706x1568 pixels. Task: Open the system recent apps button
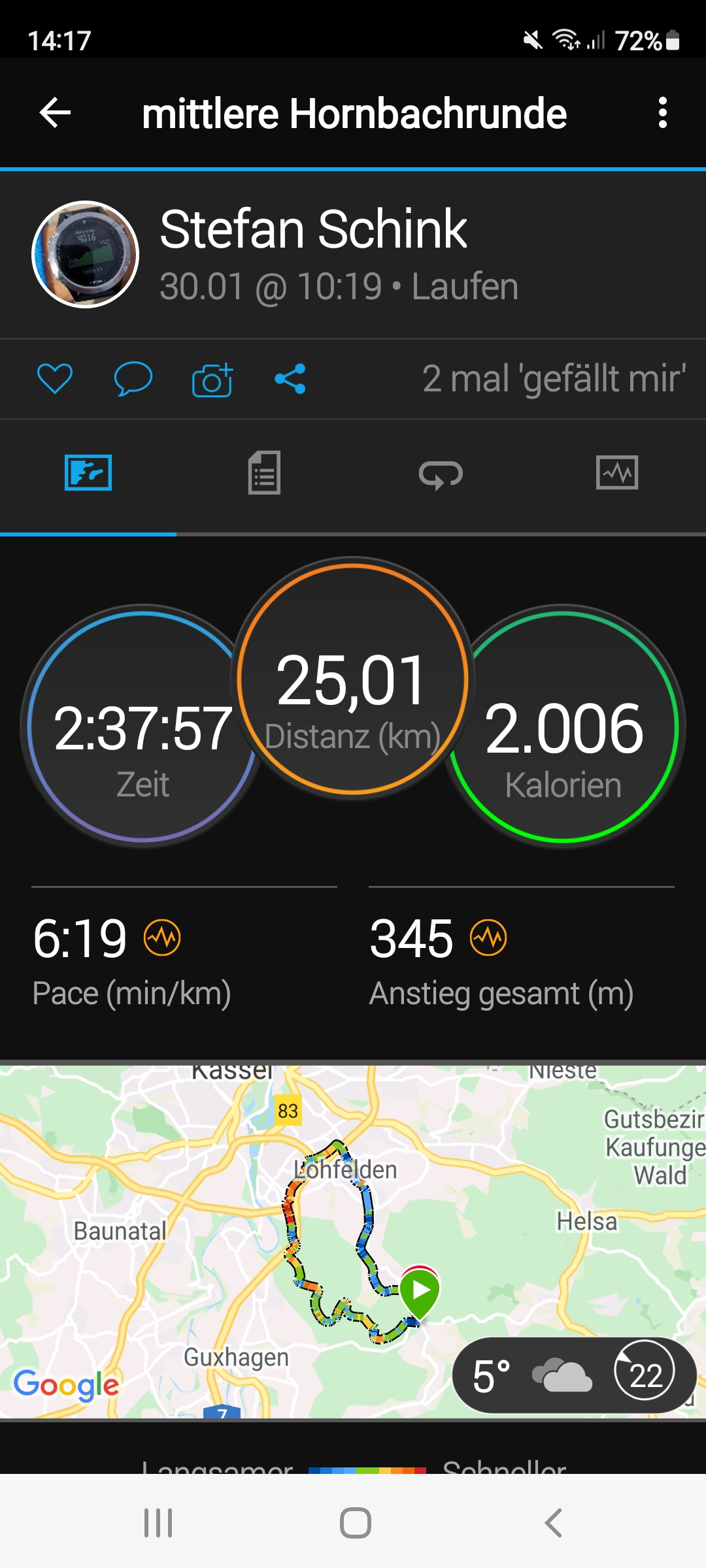pyautogui.click(x=158, y=1523)
